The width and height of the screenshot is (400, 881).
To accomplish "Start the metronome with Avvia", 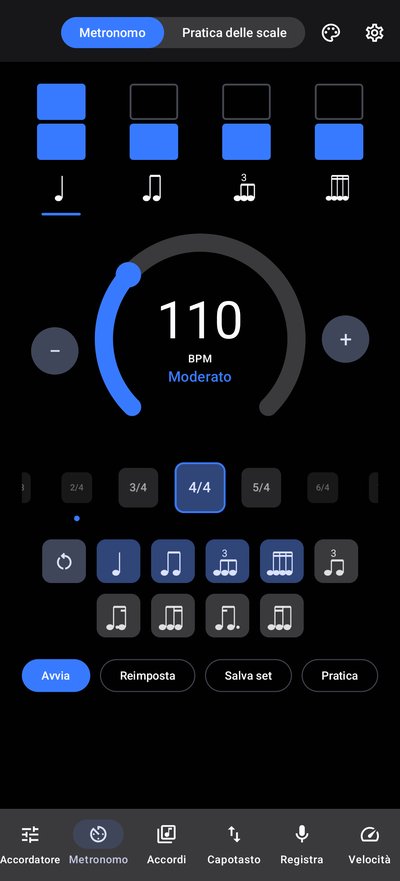I will pyautogui.click(x=56, y=675).
